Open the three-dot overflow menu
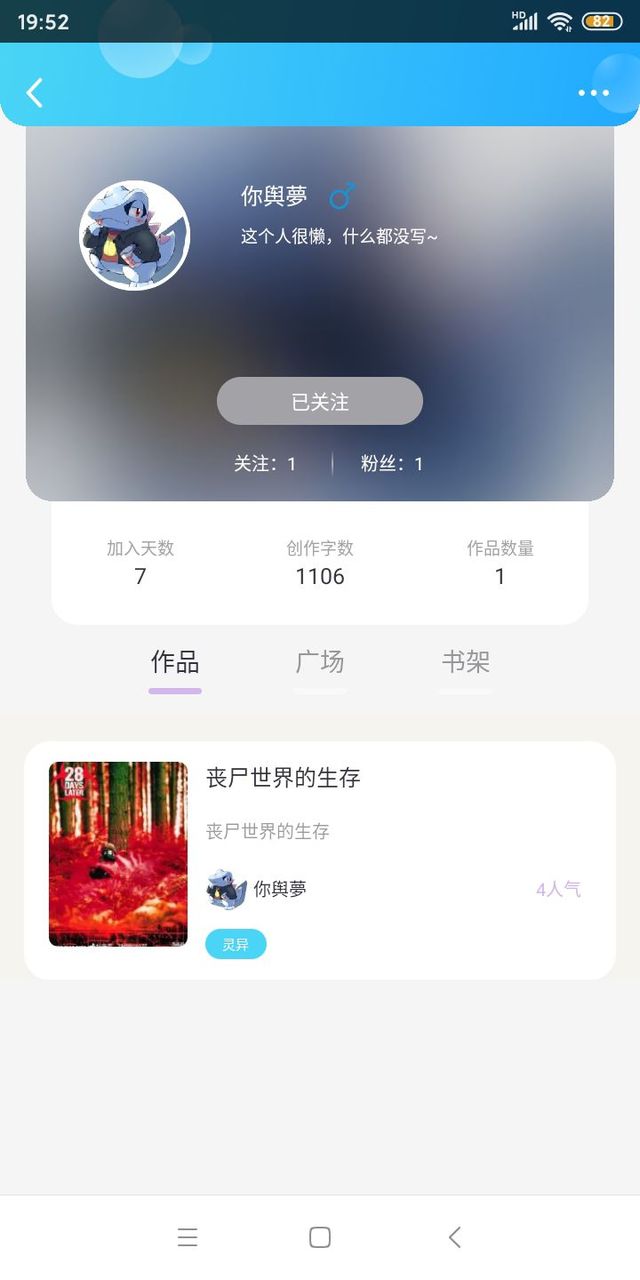This screenshot has width=640, height=1280. point(593,93)
